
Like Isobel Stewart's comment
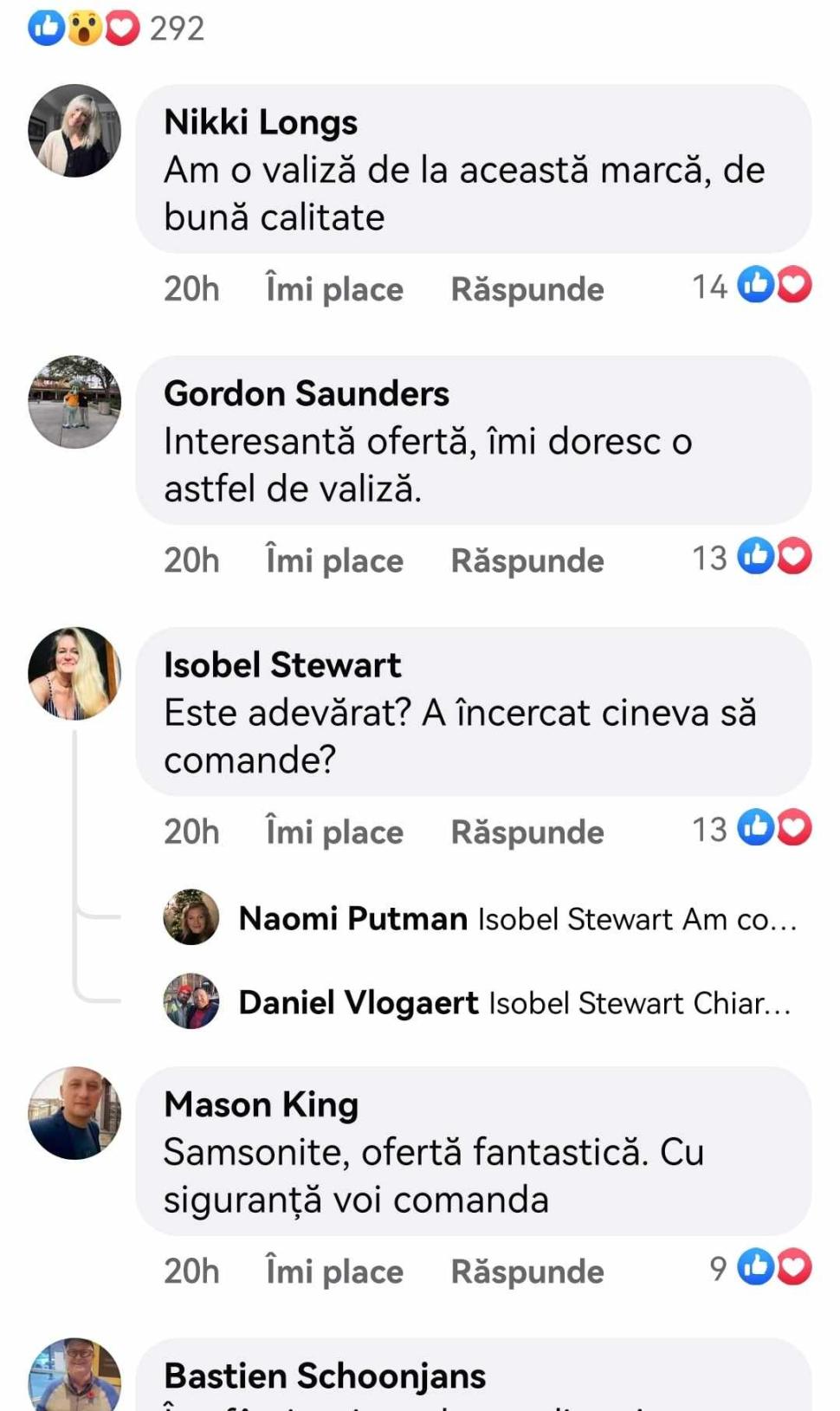pos(334,832)
